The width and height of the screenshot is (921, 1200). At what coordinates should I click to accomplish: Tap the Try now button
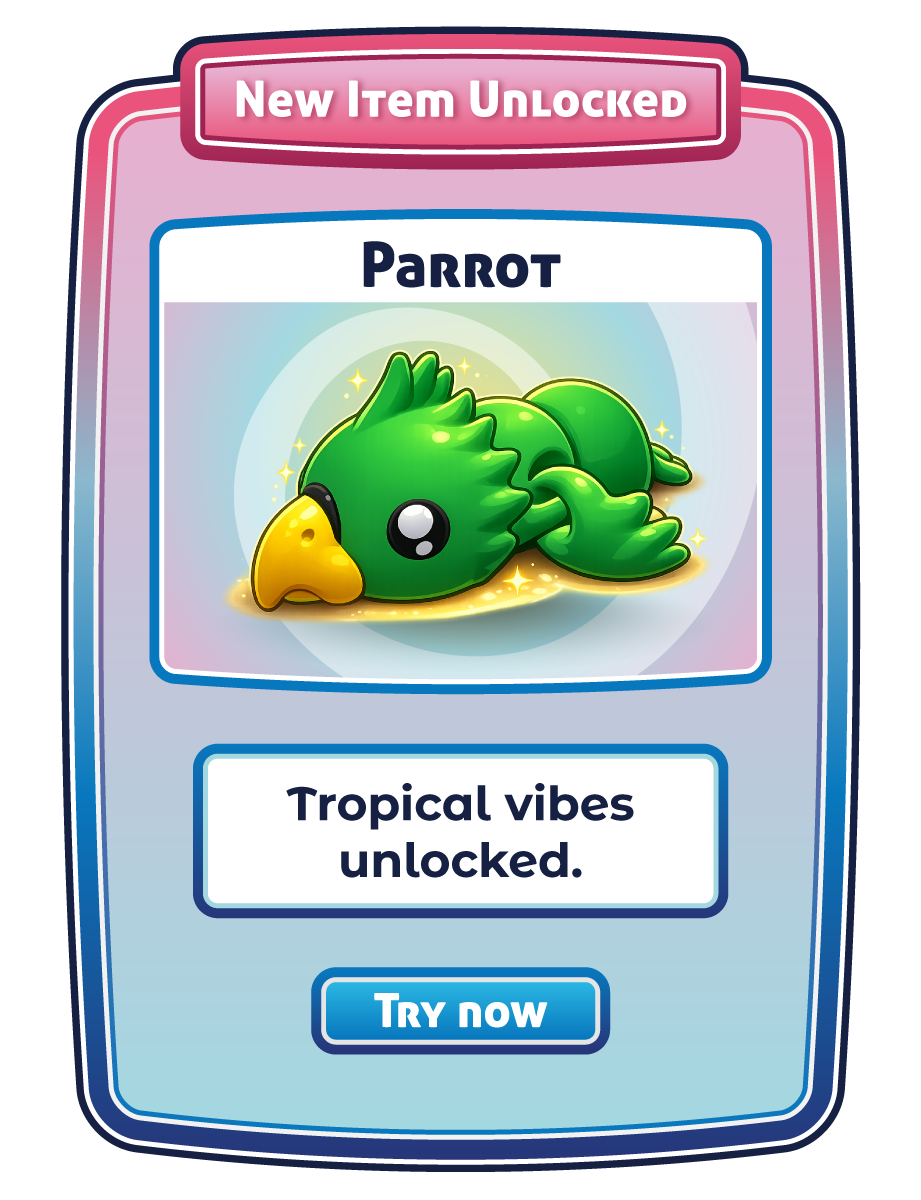click(460, 1010)
